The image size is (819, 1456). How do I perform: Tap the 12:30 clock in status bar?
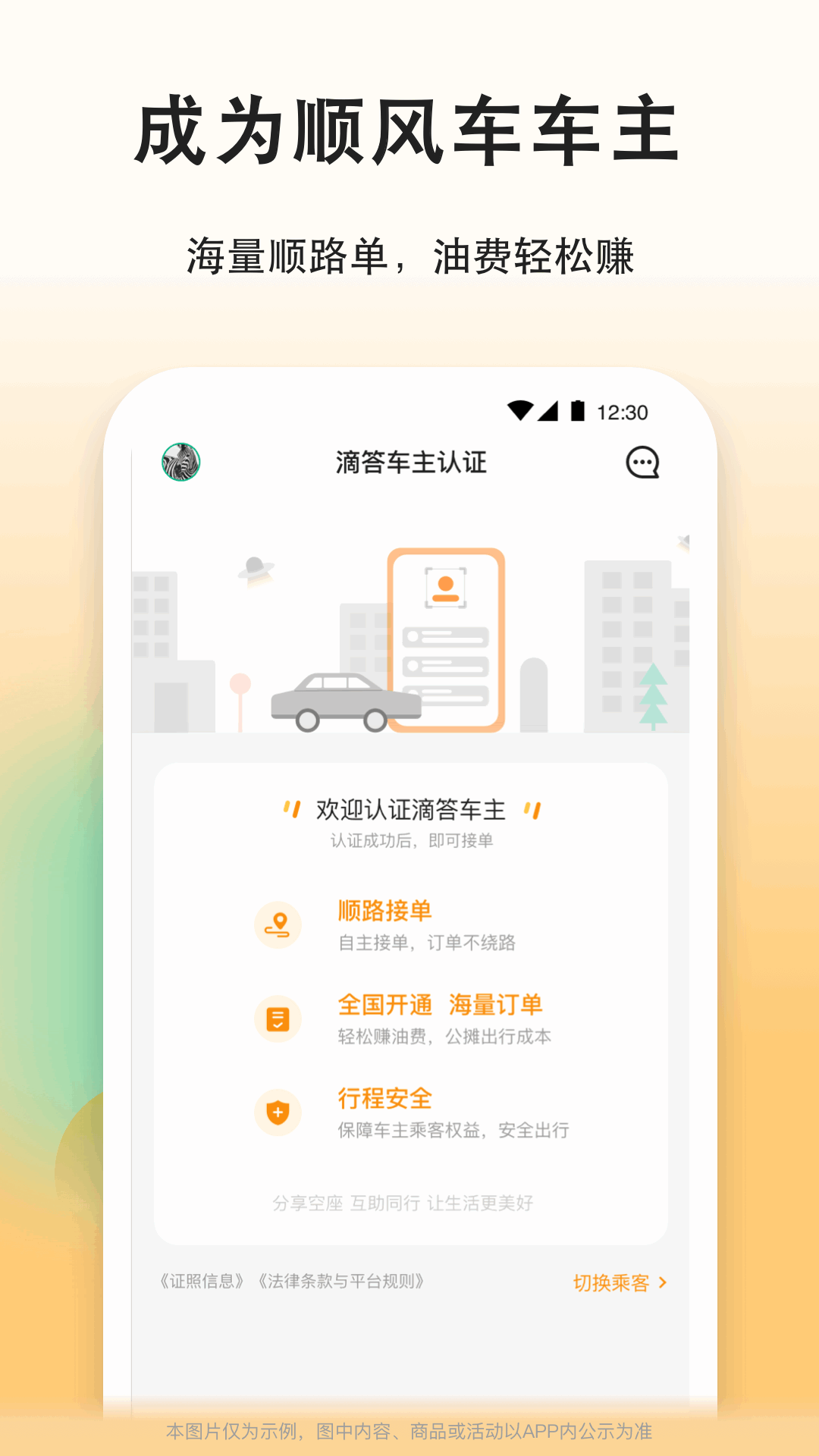click(623, 409)
